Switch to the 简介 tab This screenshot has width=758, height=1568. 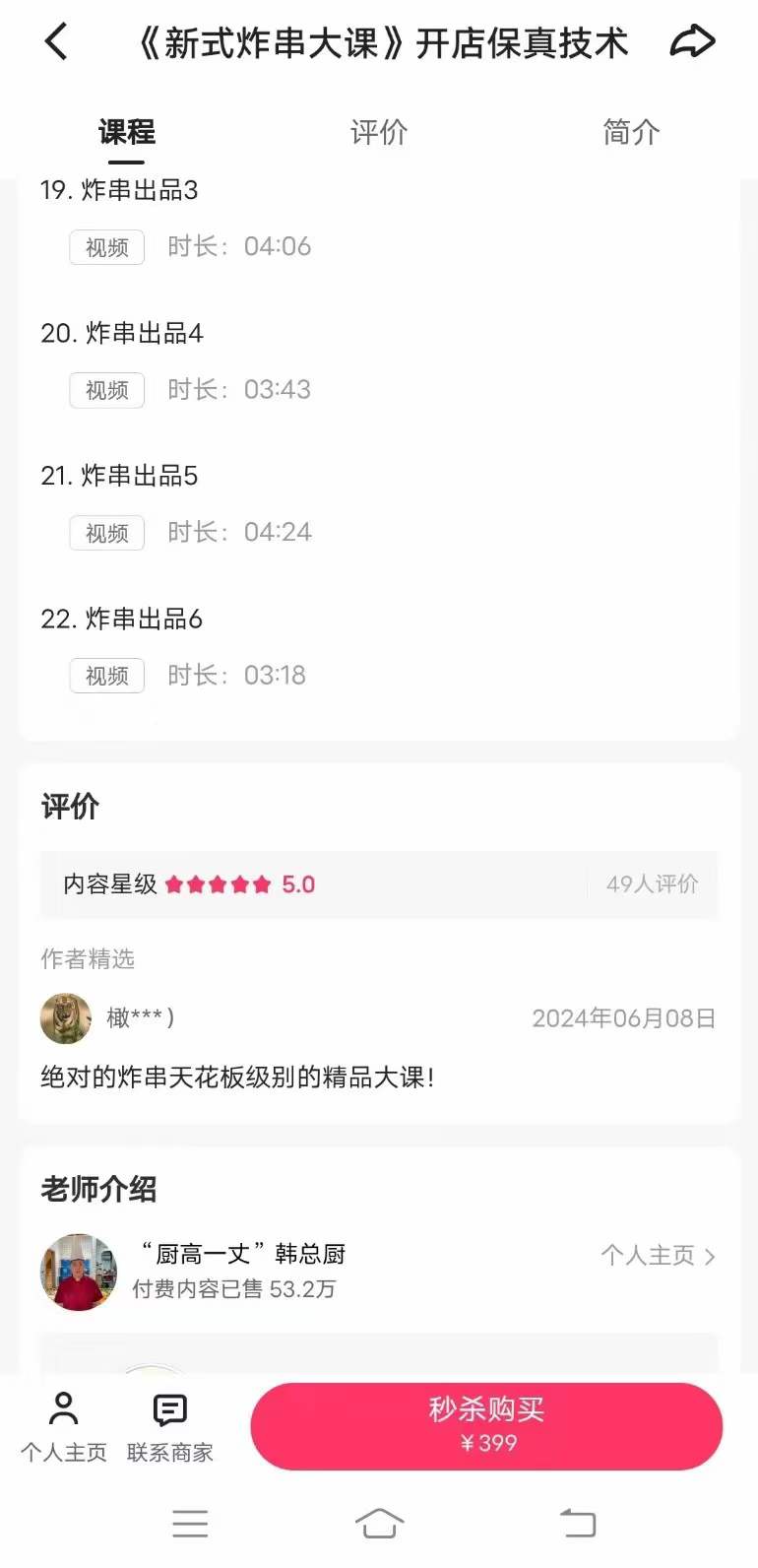coord(631,132)
